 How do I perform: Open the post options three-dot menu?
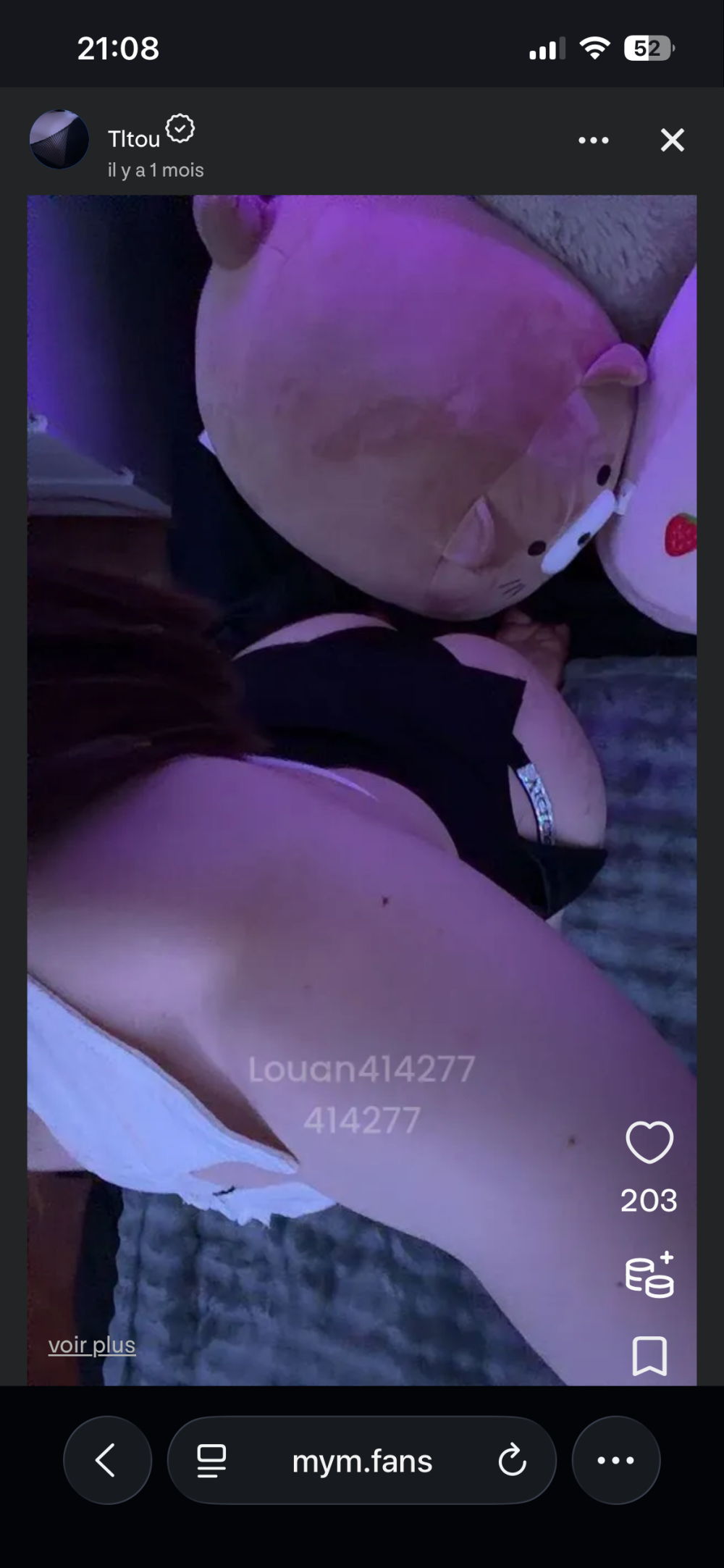[594, 140]
